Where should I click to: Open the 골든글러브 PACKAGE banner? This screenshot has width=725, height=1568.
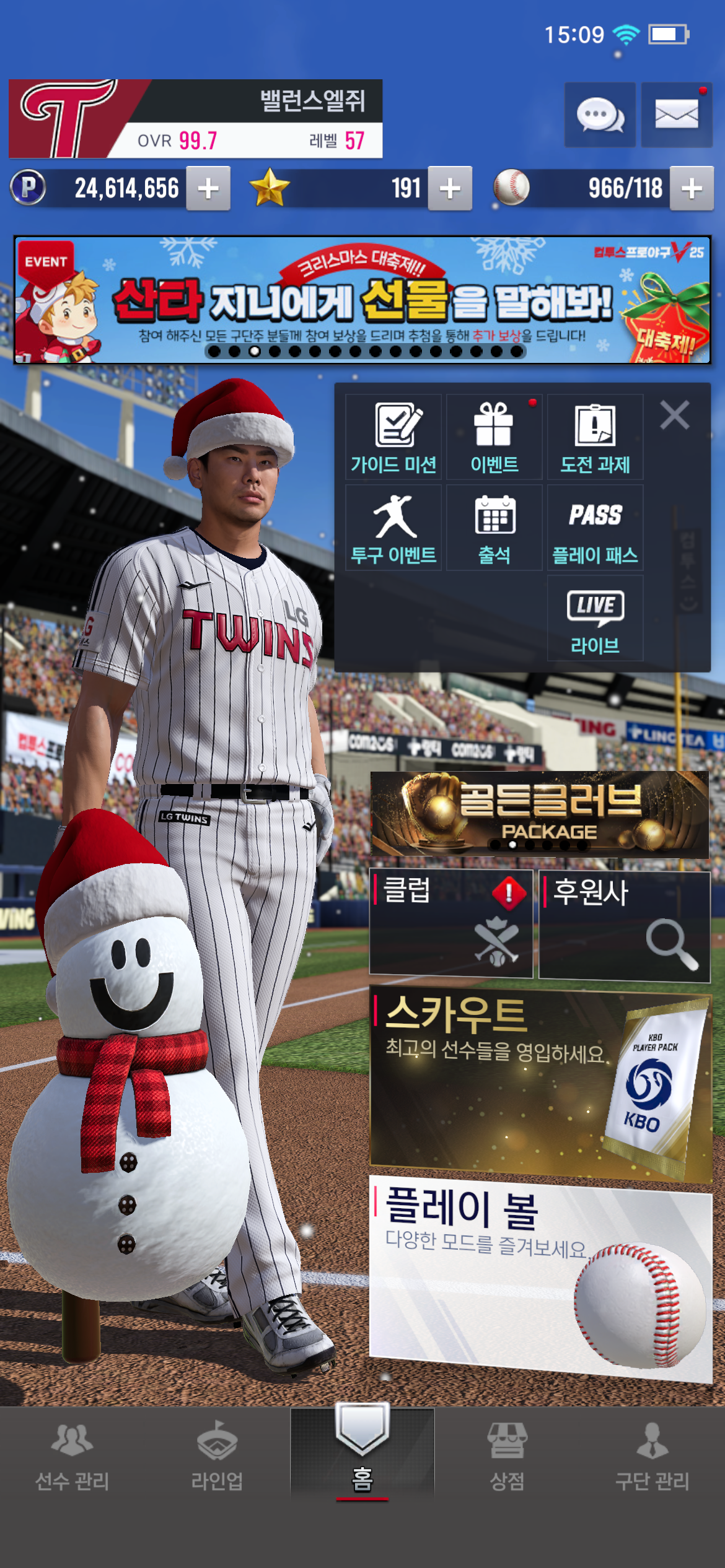(x=539, y=814)
